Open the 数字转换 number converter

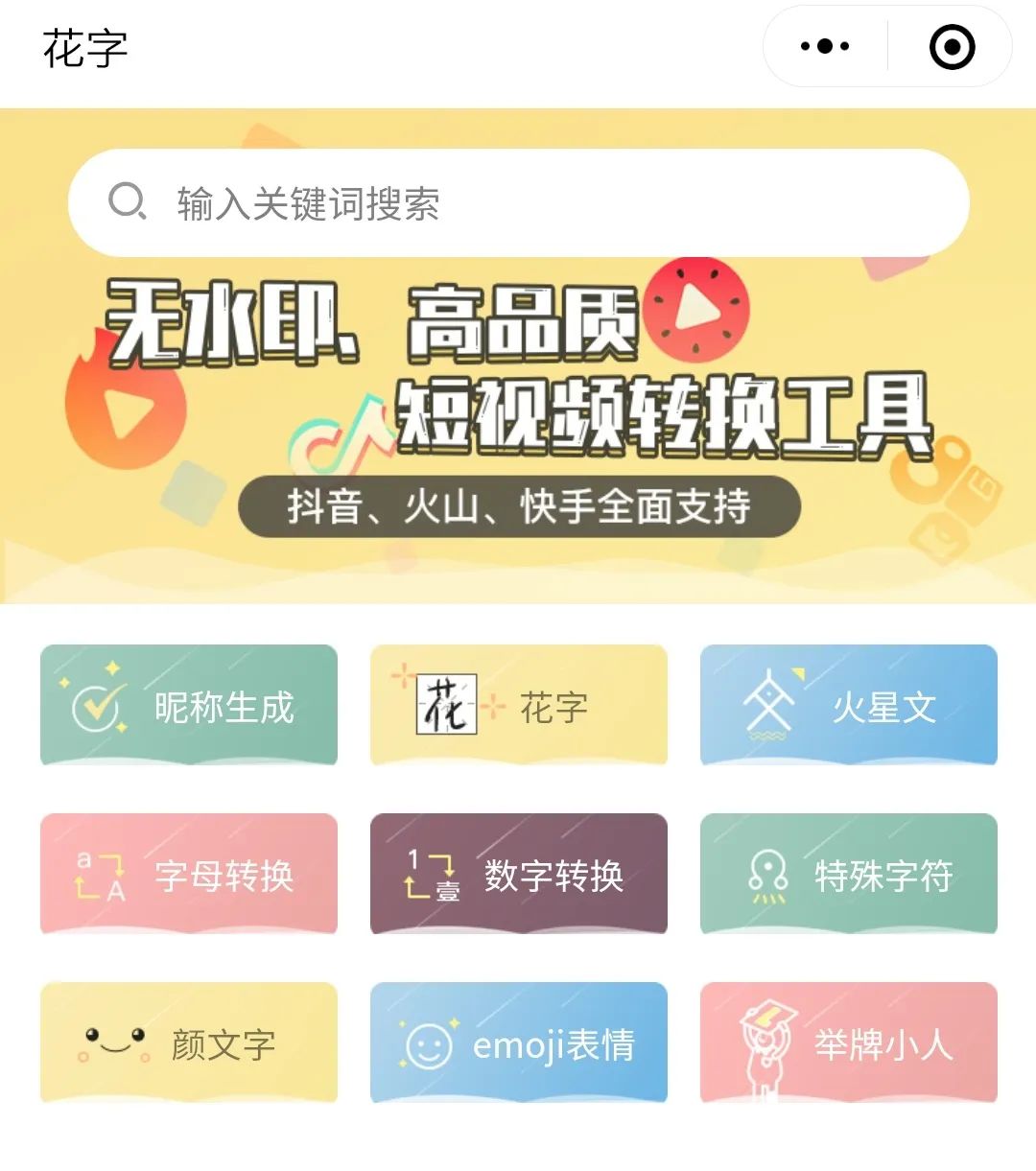click(x=518, y=873)
